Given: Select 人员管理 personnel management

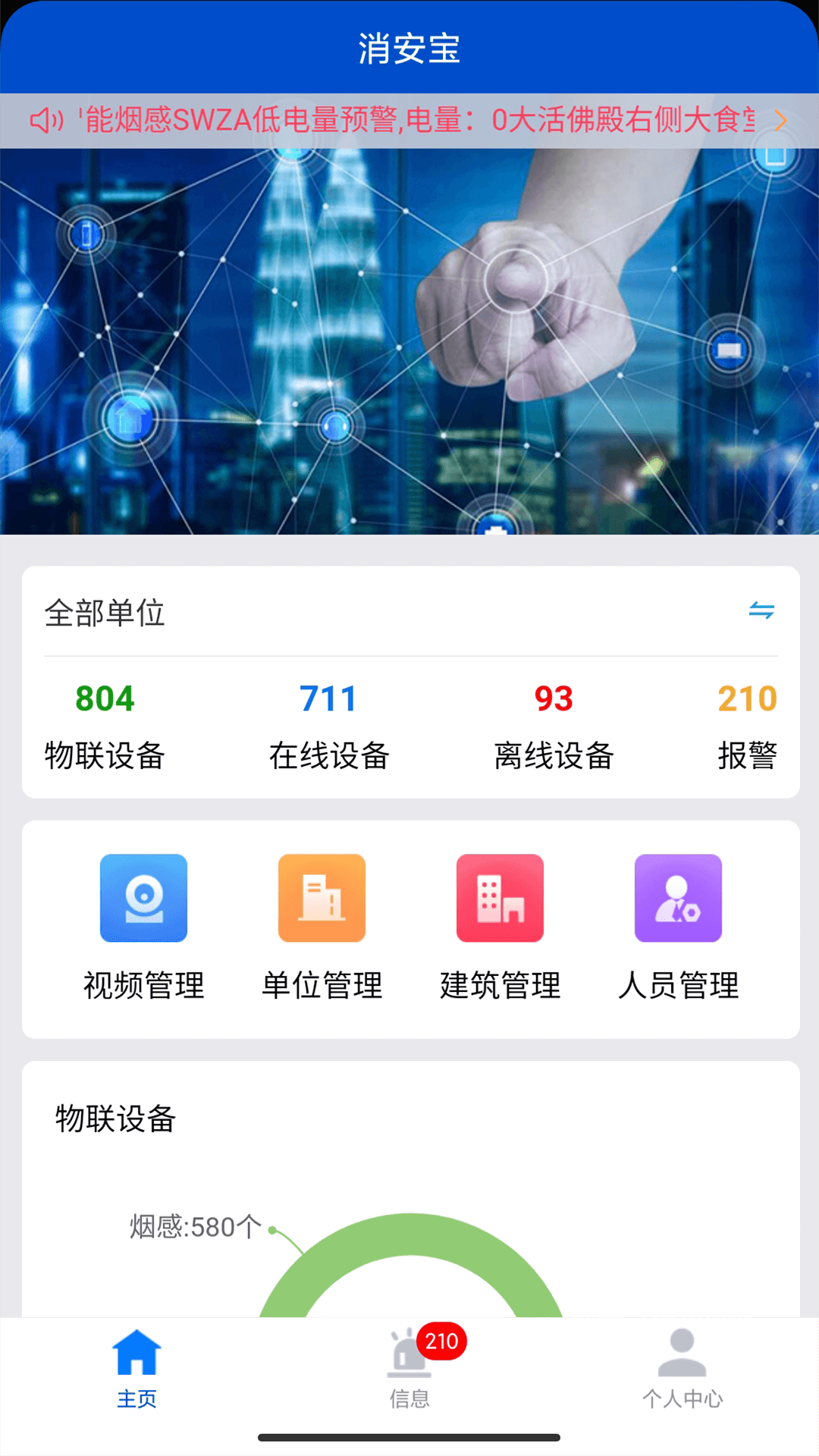Looking at the screenshot, I should point(678,927).
